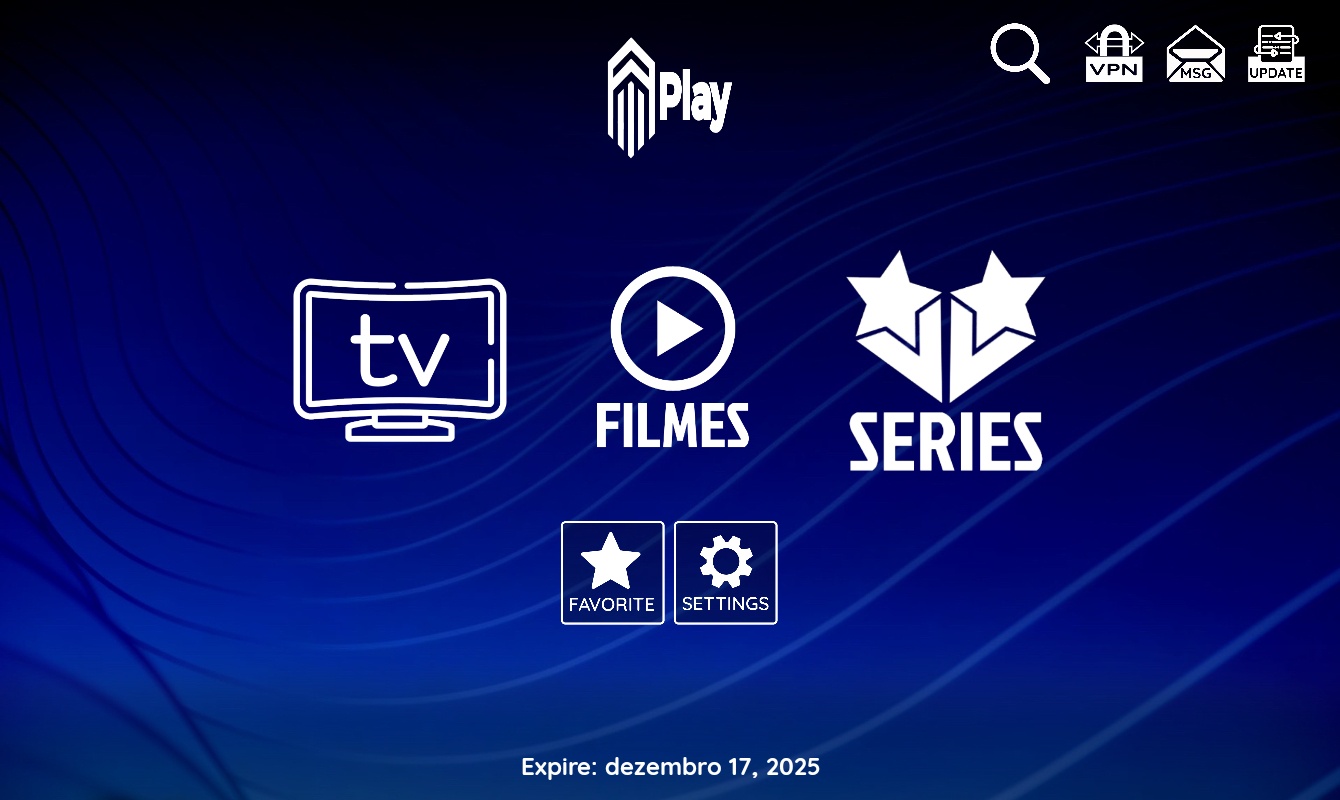Open the VPN option
Screen dimensions: 1340x800
1114,55
